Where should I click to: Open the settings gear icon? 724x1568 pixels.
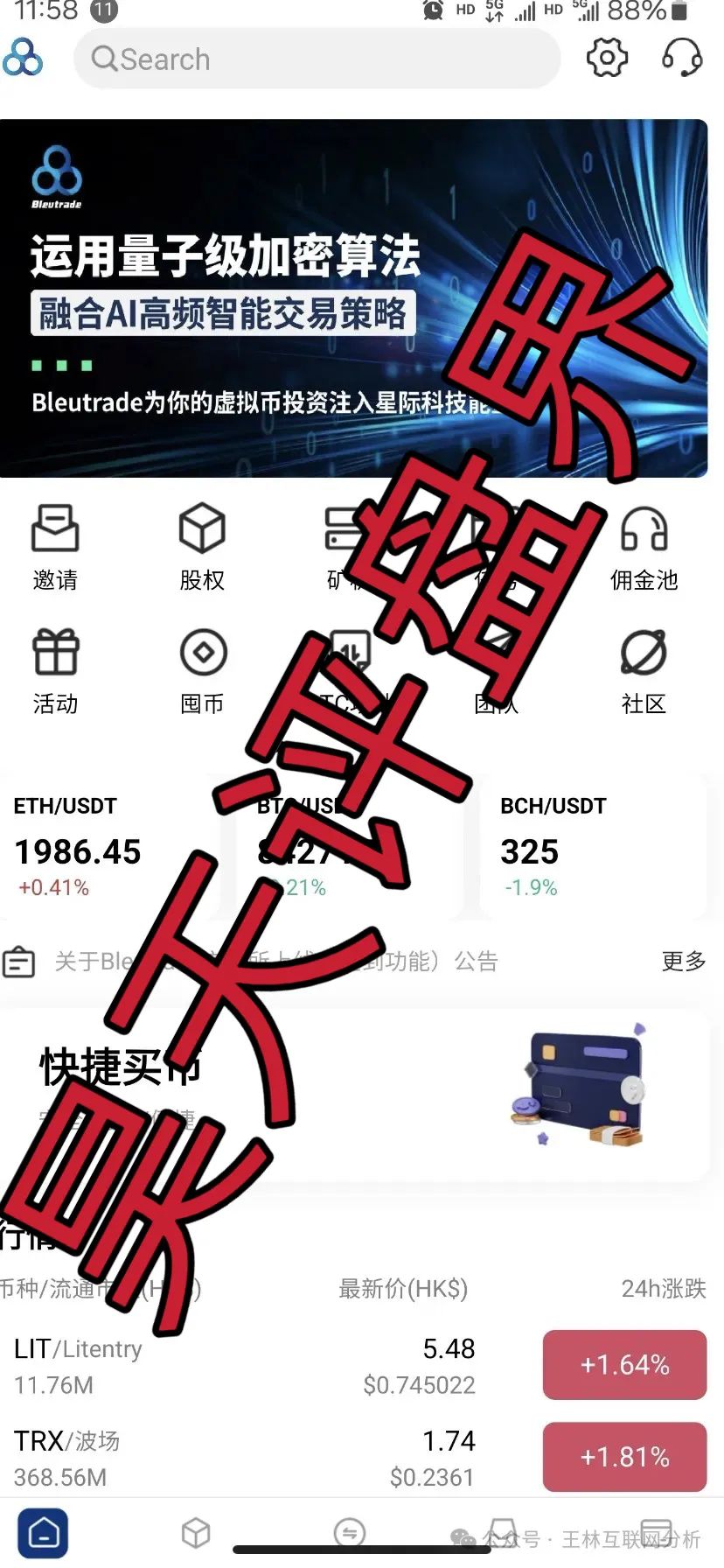point(607,58)
